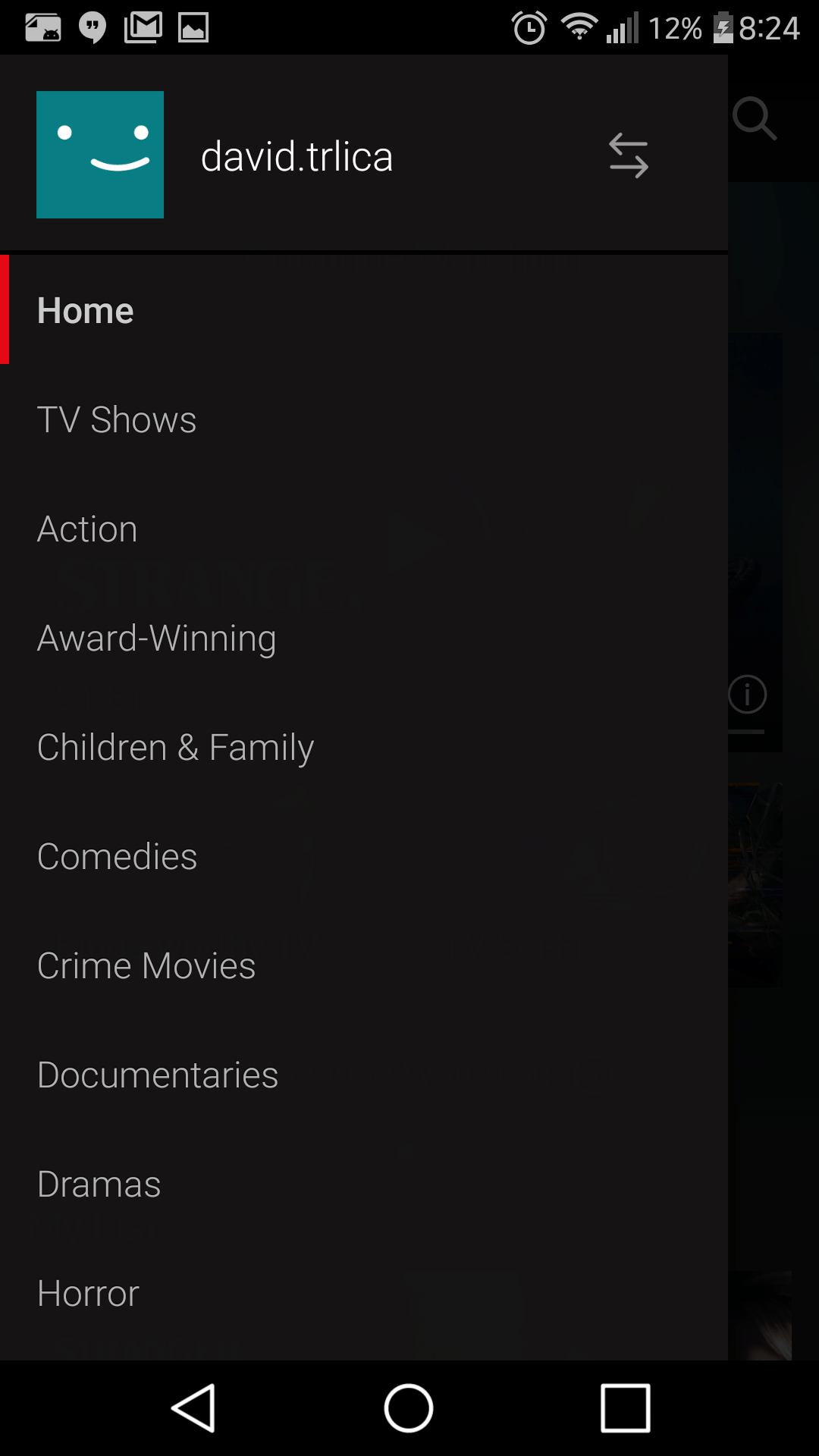Open the Dramas genre
The image size is (819, 1456).
click(x=364, y=1184)
